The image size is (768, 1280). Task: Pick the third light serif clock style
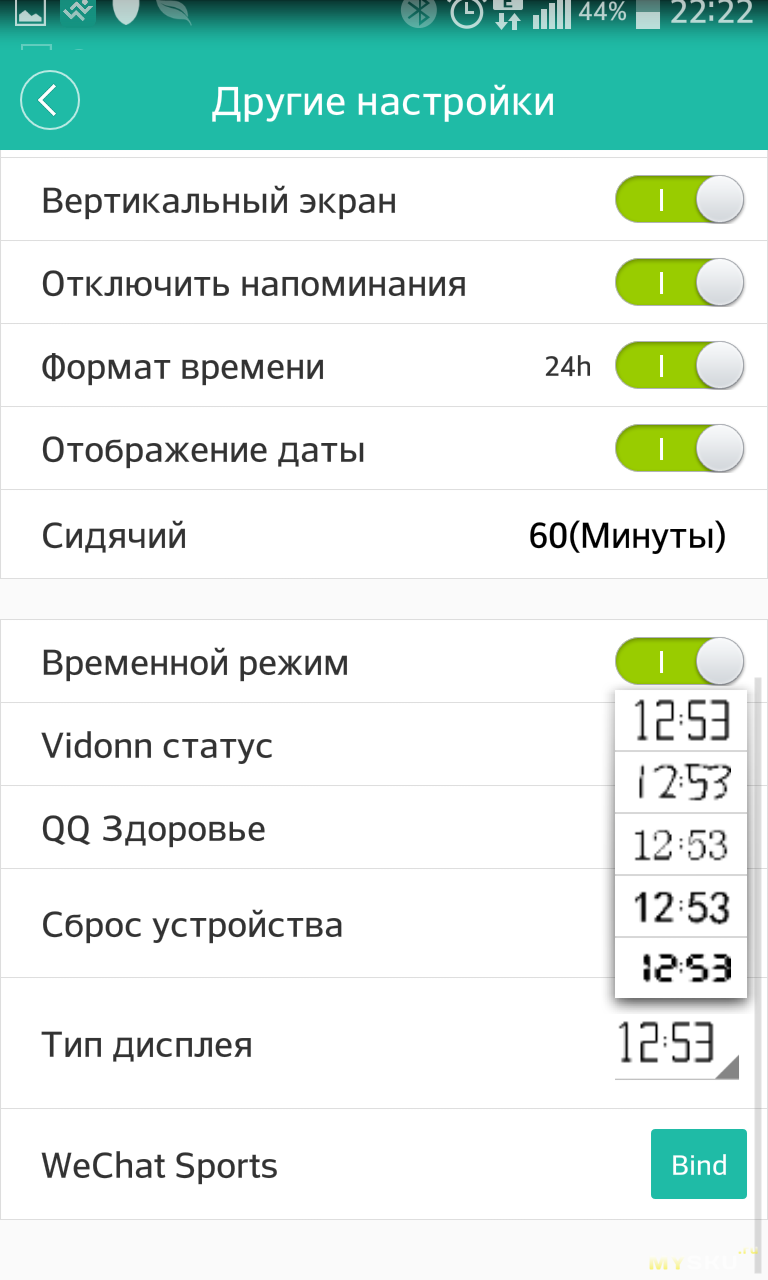(x=681, y=845)
